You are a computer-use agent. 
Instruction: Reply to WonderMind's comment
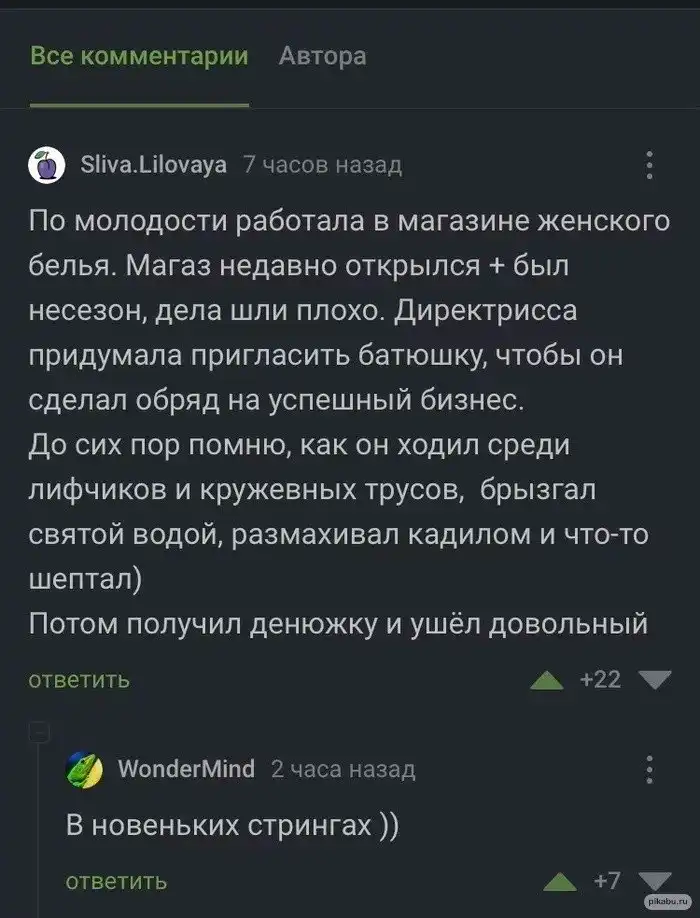(116, 881)
